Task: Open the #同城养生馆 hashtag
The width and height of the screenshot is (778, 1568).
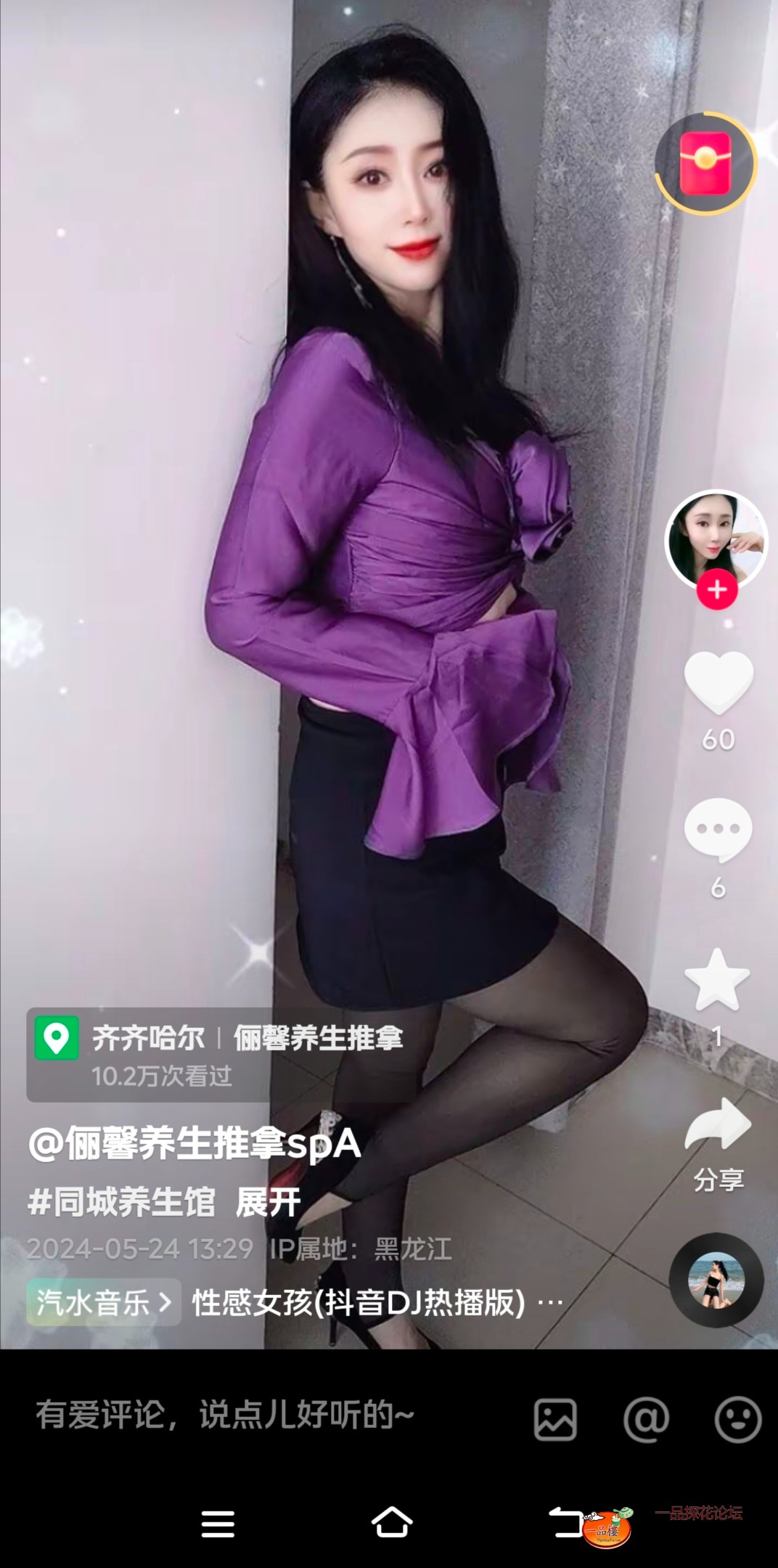Action: pyautogui.click(x=122, y=1203)
